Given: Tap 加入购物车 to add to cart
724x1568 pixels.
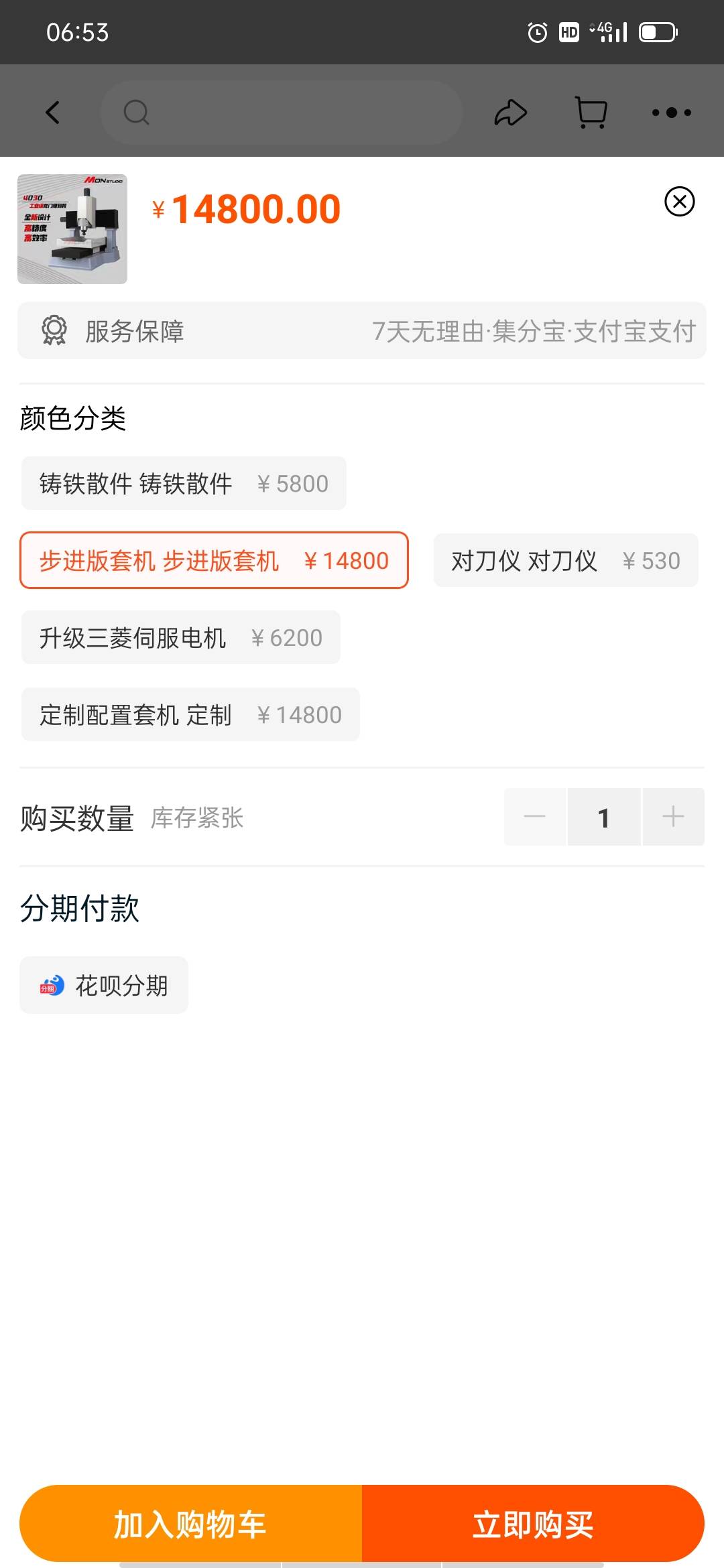Looking at the screenshot, I should coord(191,1524).
